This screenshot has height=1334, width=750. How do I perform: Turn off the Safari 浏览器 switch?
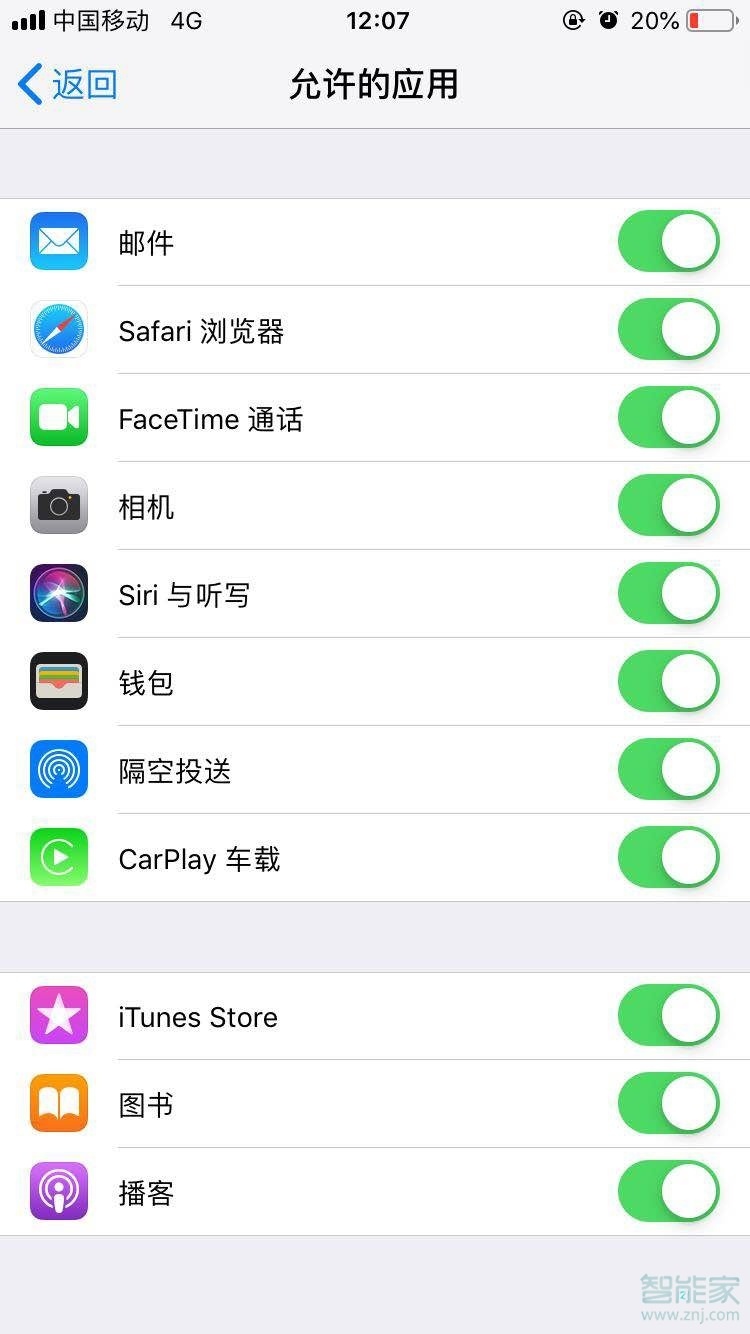pyautogui.click(x=668, y=329)
